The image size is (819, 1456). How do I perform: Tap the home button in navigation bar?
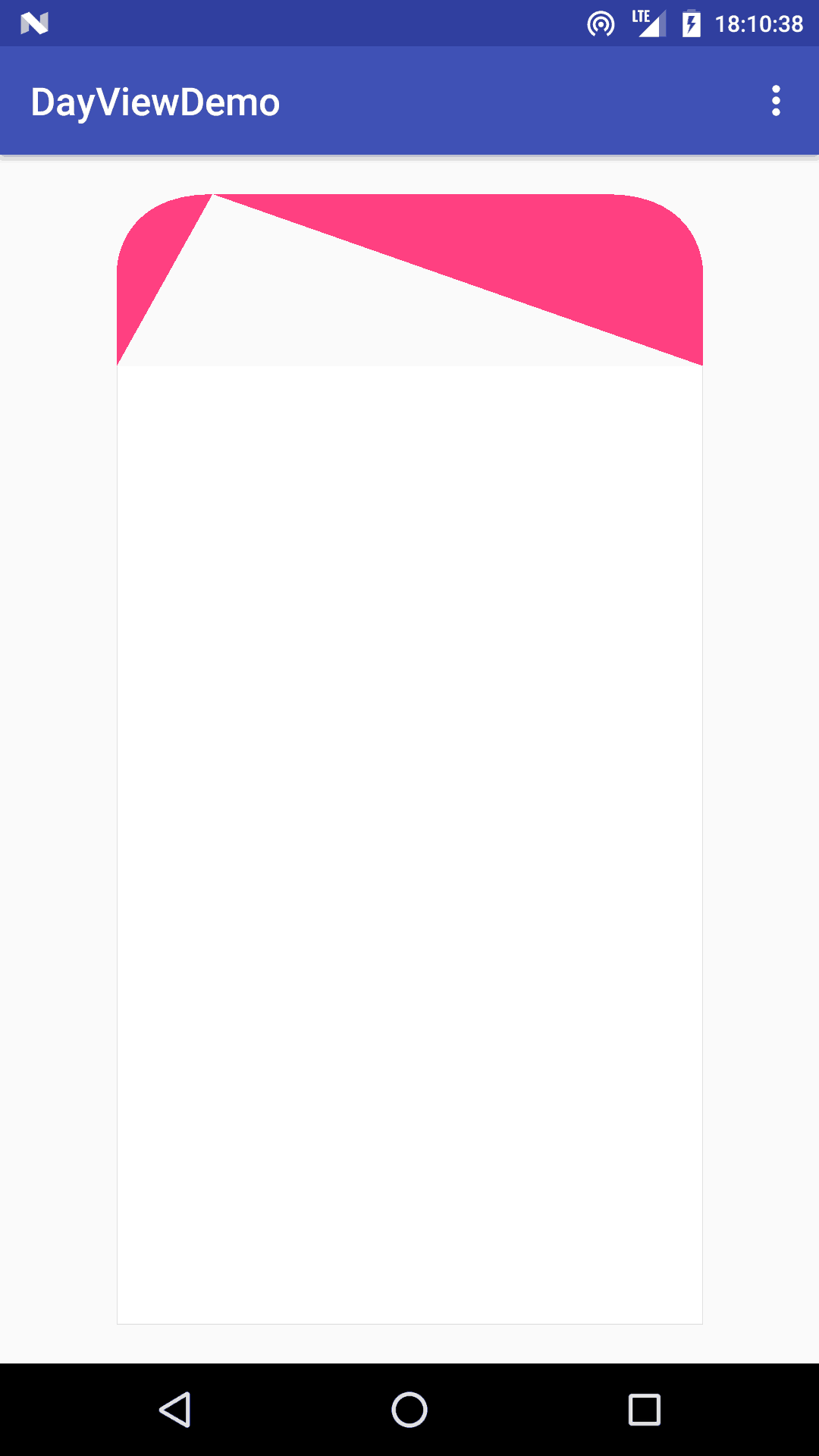coord(409,1410)
